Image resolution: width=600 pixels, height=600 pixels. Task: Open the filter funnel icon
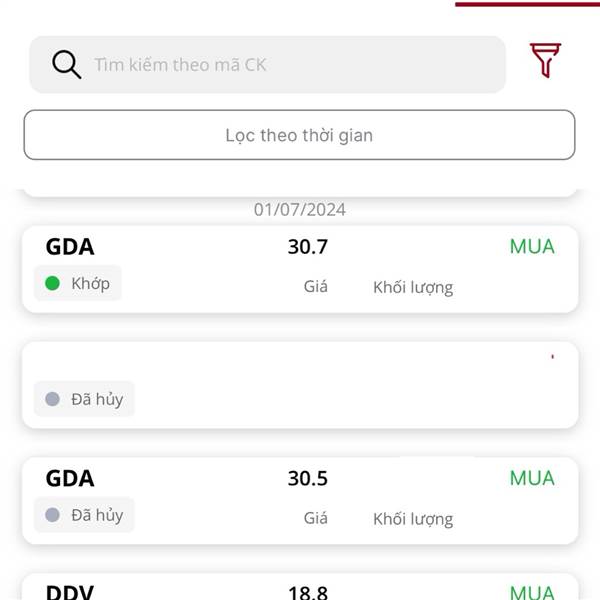tap(545, 60)
